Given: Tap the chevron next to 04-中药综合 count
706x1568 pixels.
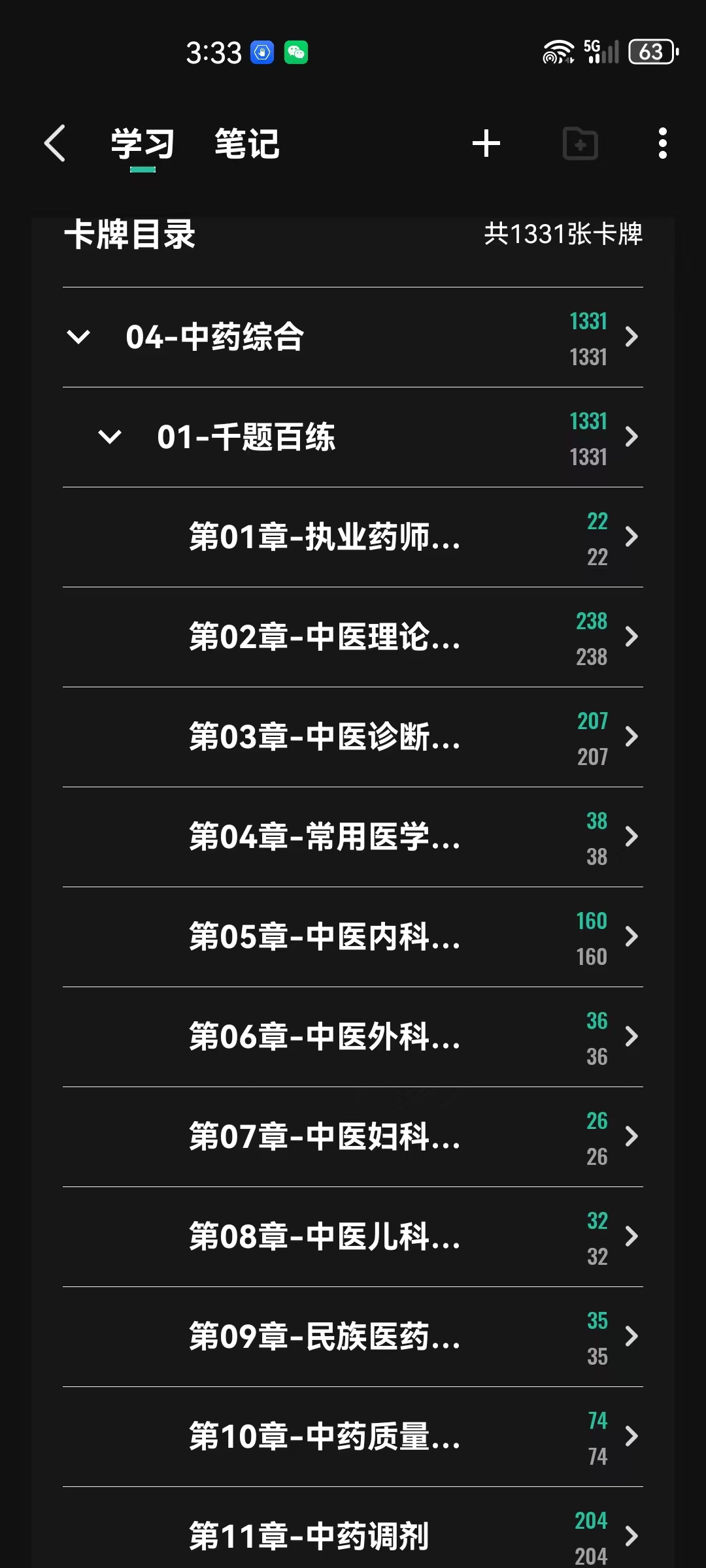Looking at the screenshot, I should [x=631, y=337].
